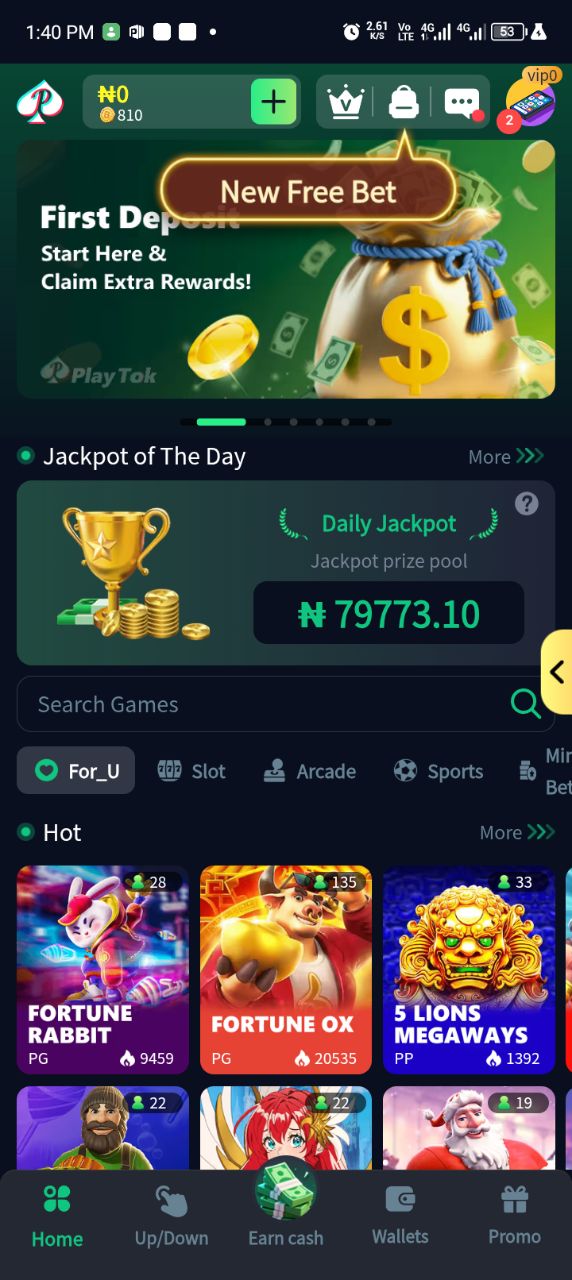Open the First Deposit banner
The height and width of the screenshot is (1280, 572).
point(286,269)
